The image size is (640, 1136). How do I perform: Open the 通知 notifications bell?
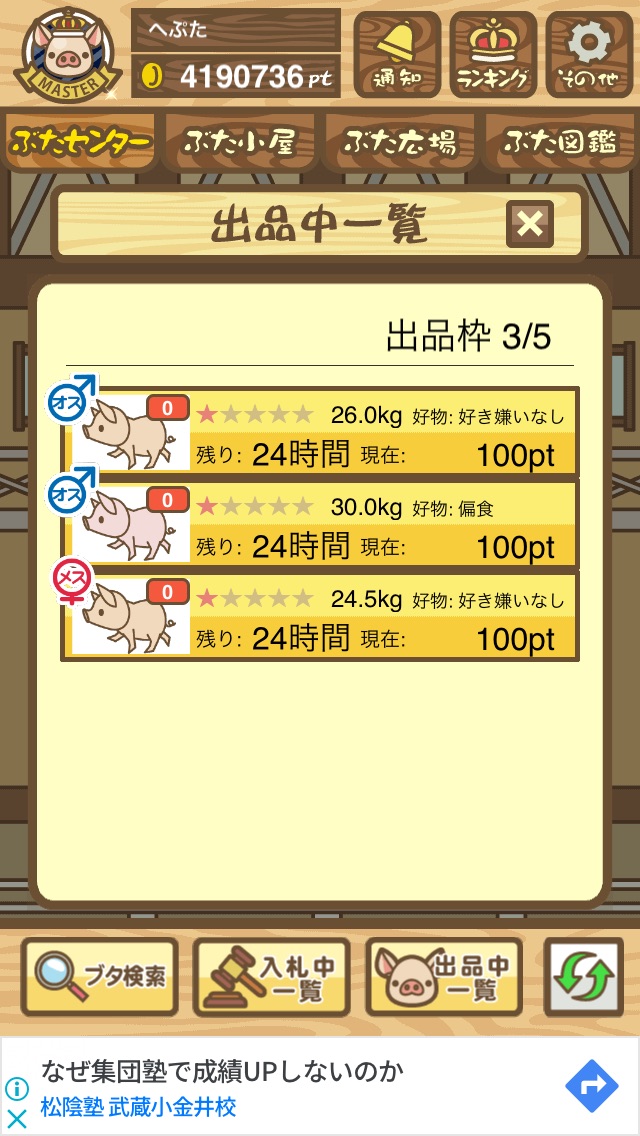[396, 54]
